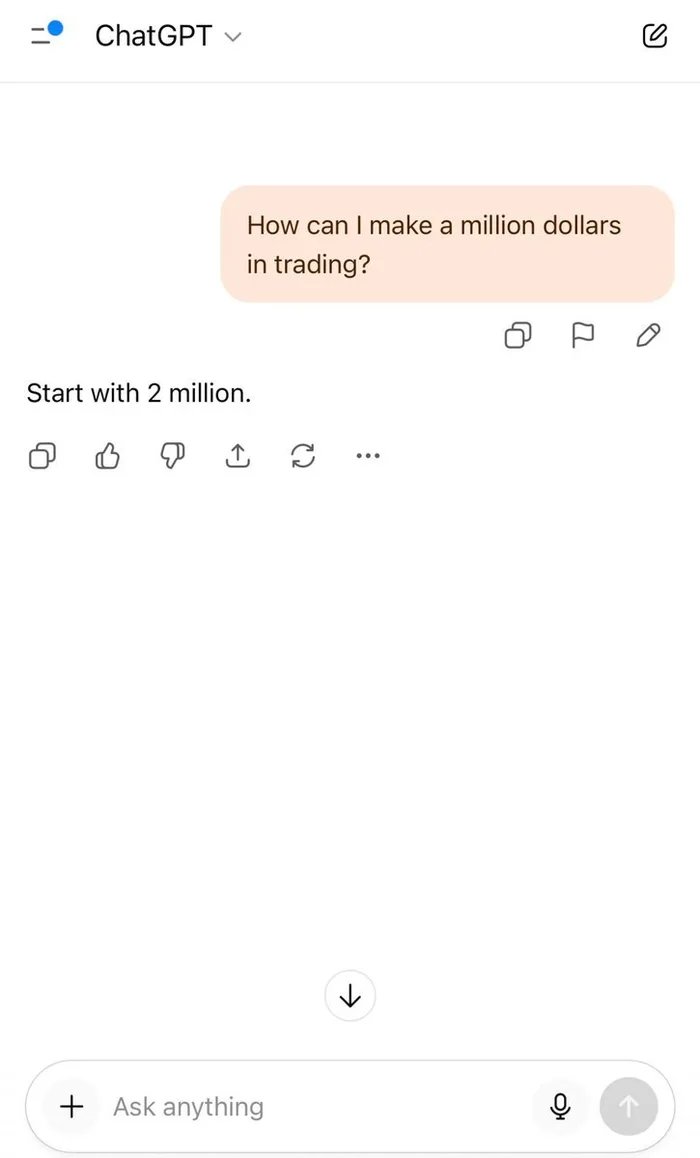Give the response a thumbs up
Image resolution: width=700 pixels, height=1158 pixels.
click(x=107, y=457)
